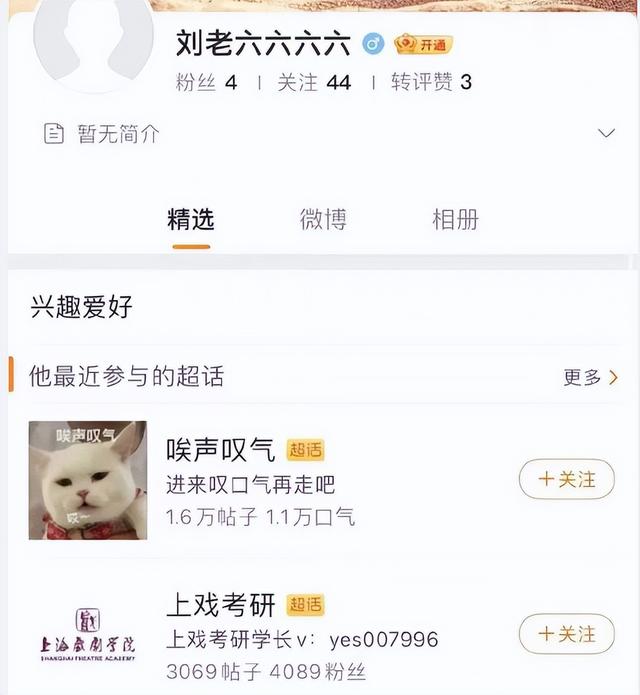Switch to the 相册 tab
Screen dimensions: 640x695
point(455,219)
